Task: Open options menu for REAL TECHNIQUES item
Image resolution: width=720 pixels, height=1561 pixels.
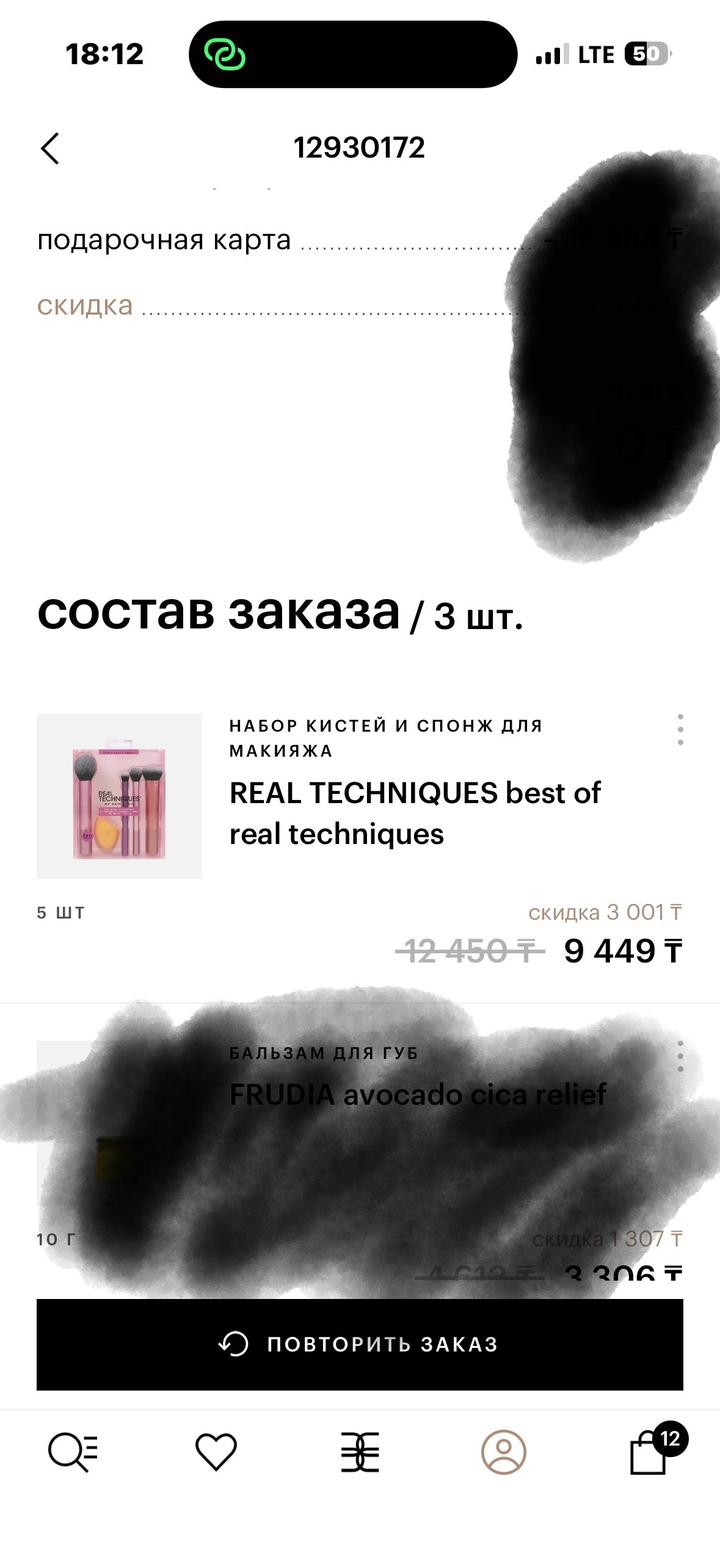Action: point(680,729)
